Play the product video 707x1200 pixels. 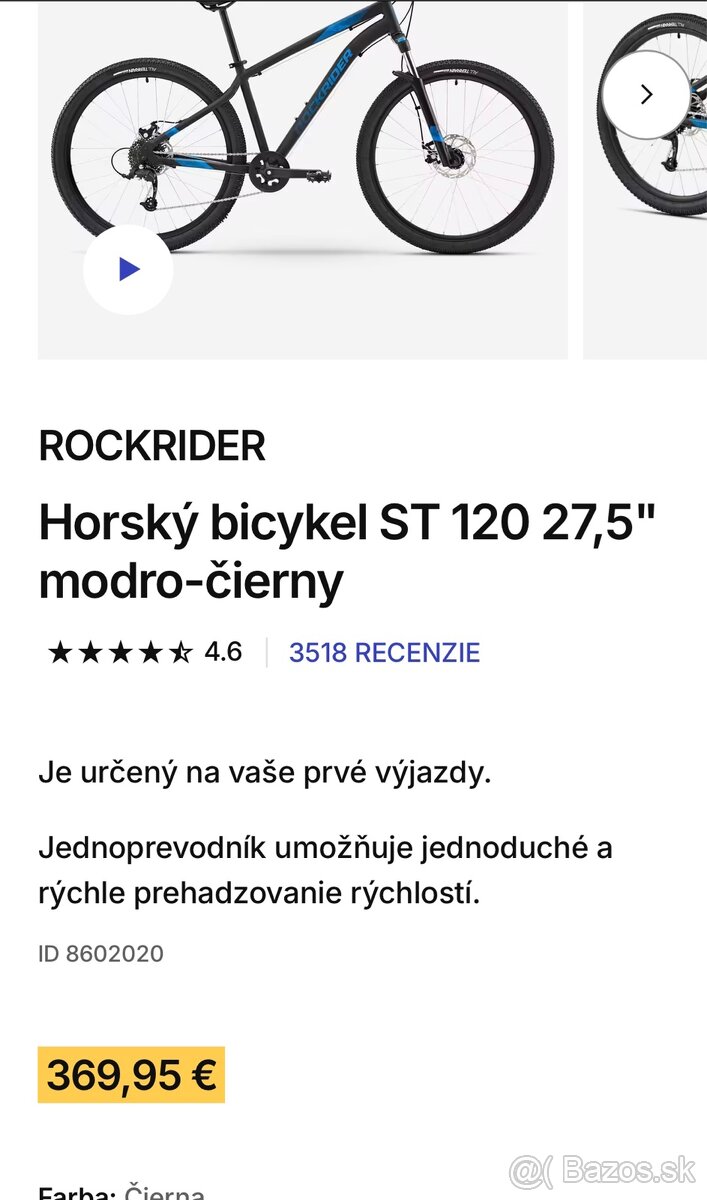point(128,270)
